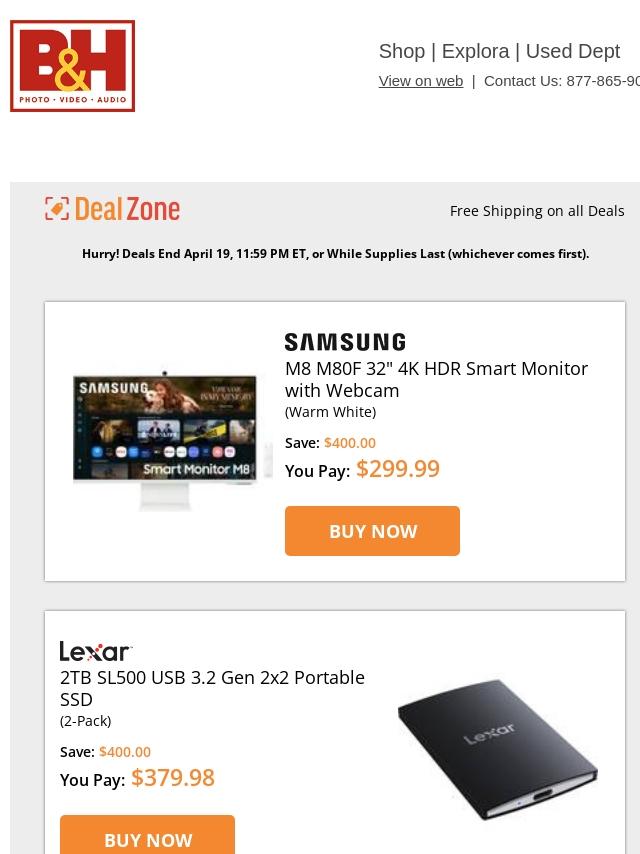The height and width of the screenshot is (854, 640).
Task: Open the 2TB SL500 Portable SSD title
Action: click(x=212, y=688)
